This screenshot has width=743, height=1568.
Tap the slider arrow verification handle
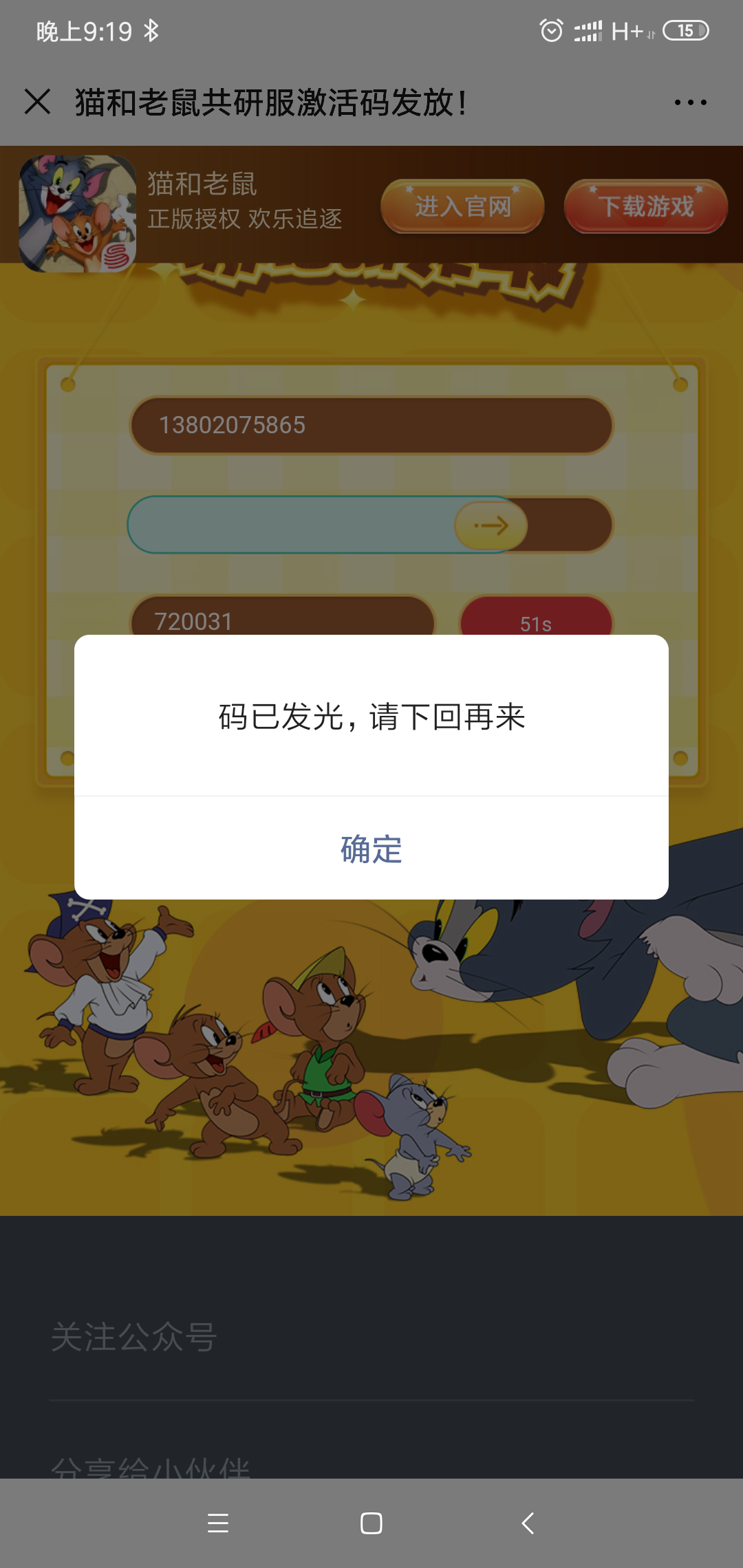coord(491,525)
